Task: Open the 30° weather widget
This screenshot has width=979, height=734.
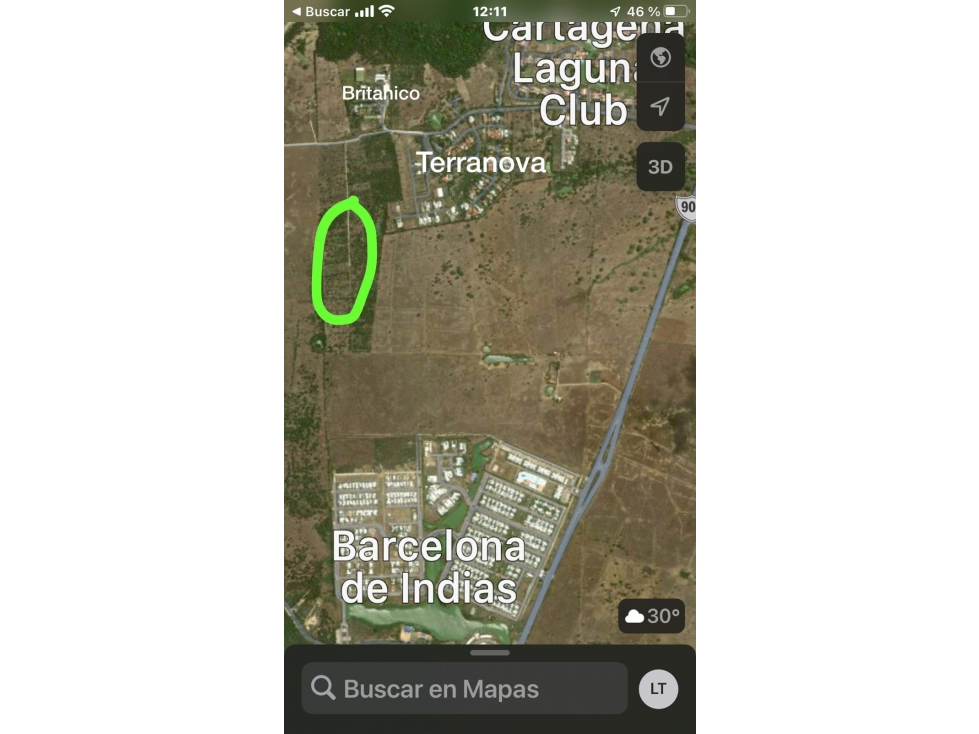Action: tap(652, 616)
